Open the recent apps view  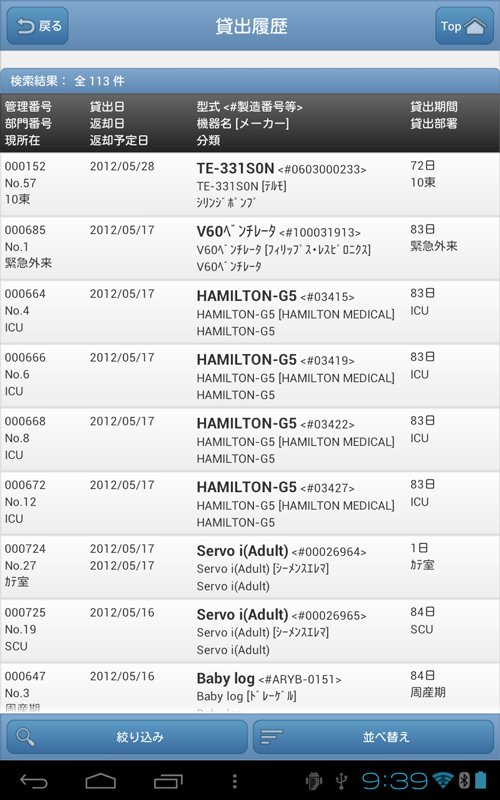click(x=168, y=781)
